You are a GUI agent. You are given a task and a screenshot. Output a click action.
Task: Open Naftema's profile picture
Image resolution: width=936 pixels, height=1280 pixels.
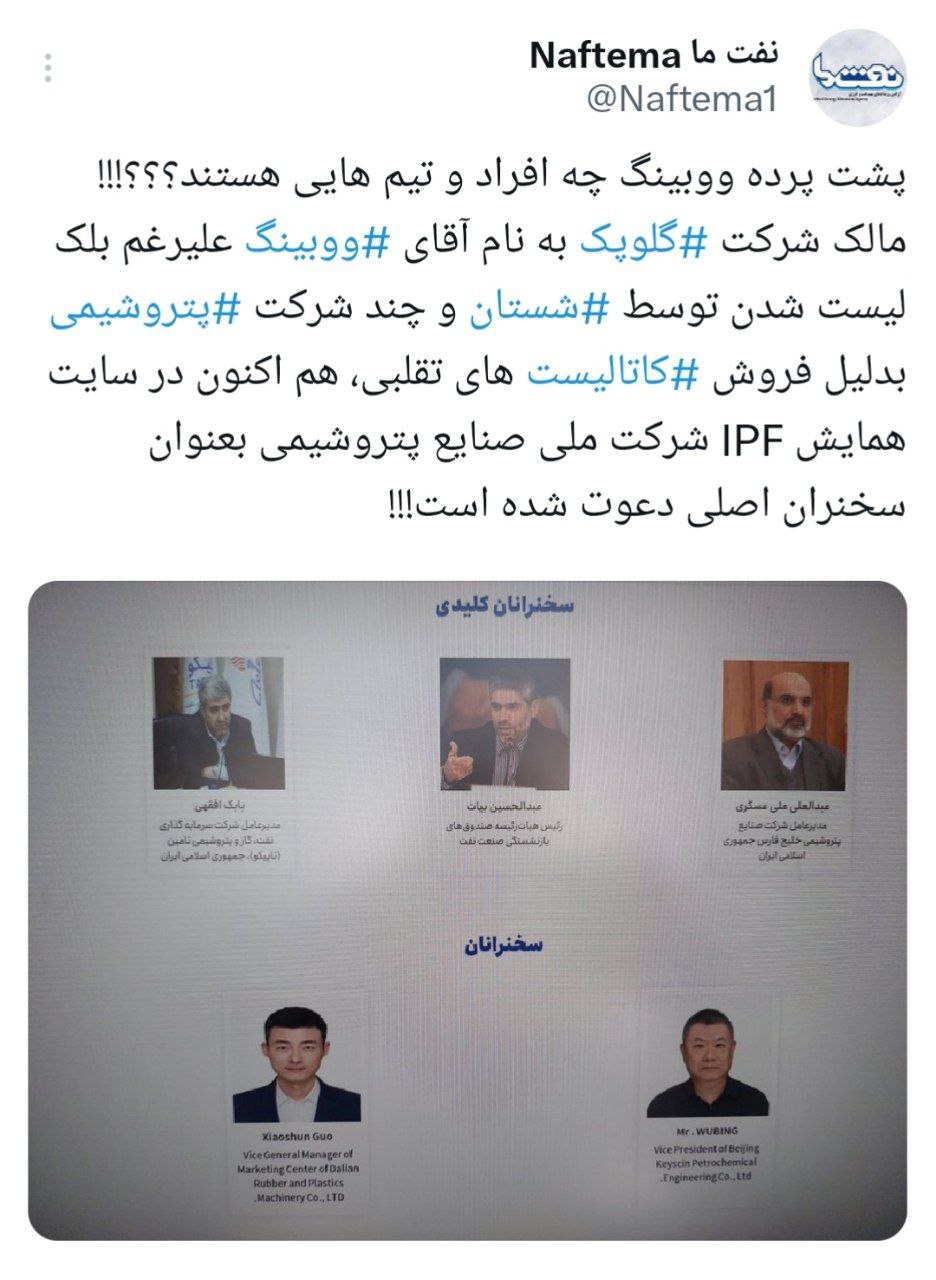pos(857,77)
